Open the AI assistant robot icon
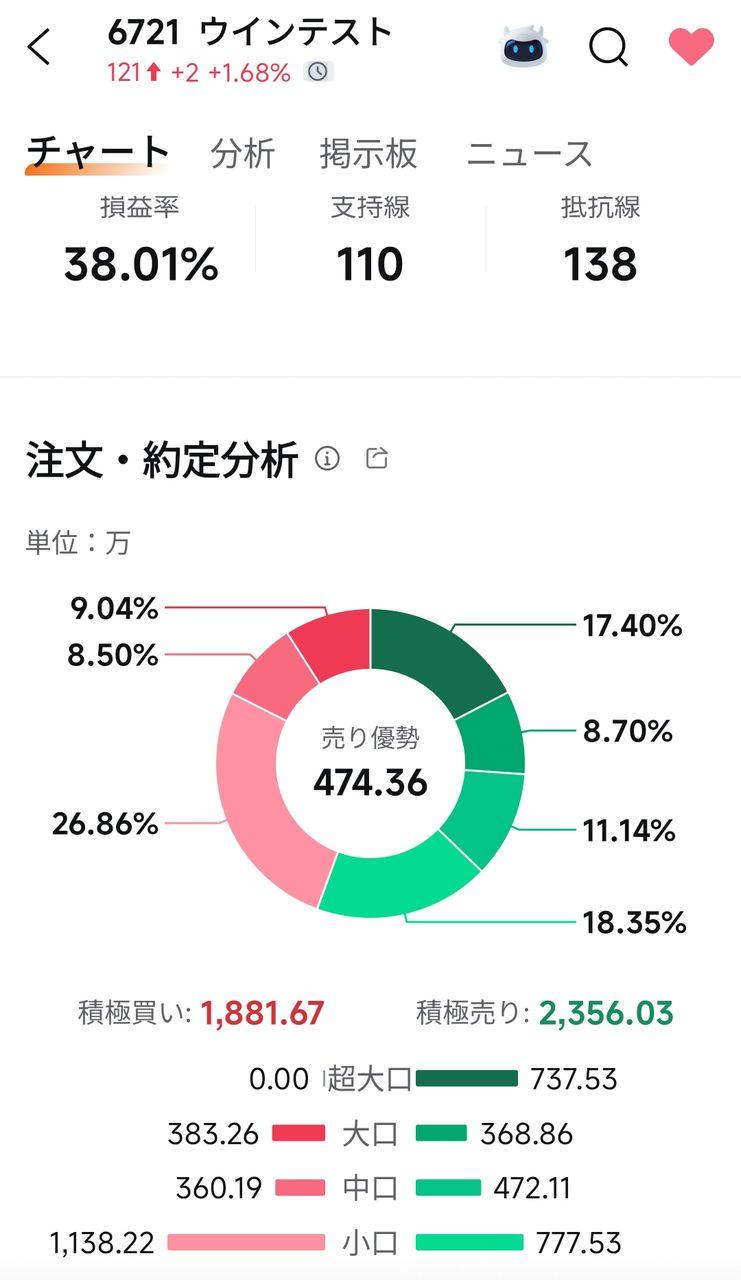741x1280 pixels. 524,45
